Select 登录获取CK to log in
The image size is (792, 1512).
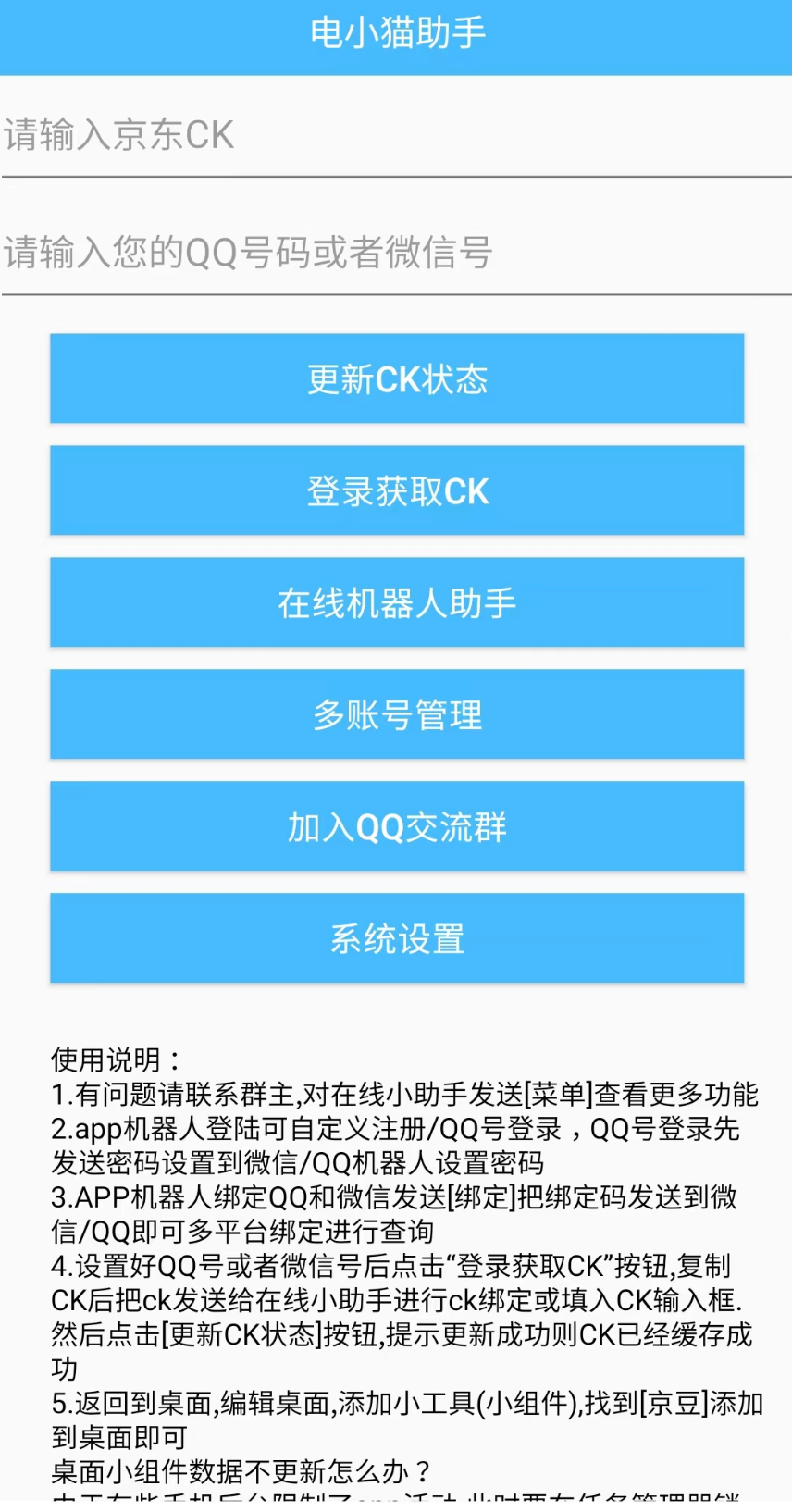pos(397,490)
